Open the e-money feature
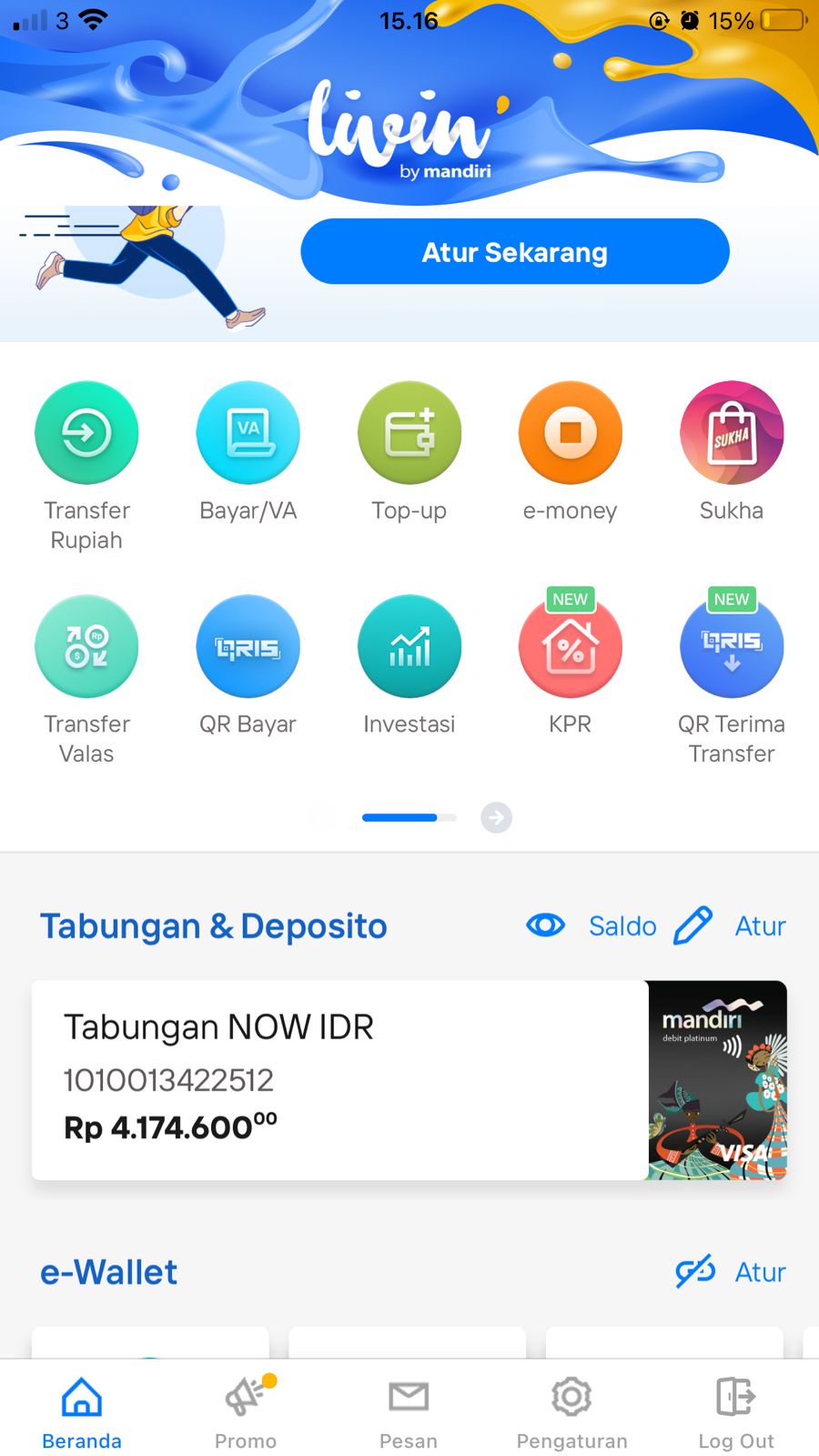The width and height of the screenshot is (819, 1456). coord(570,452)
